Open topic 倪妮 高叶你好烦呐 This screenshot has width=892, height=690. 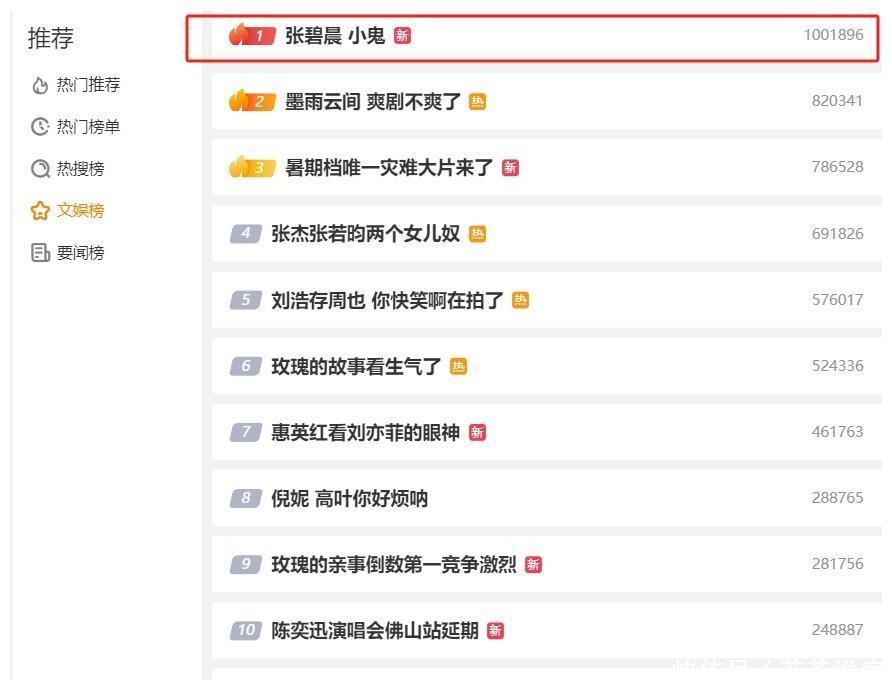(349, 498)
